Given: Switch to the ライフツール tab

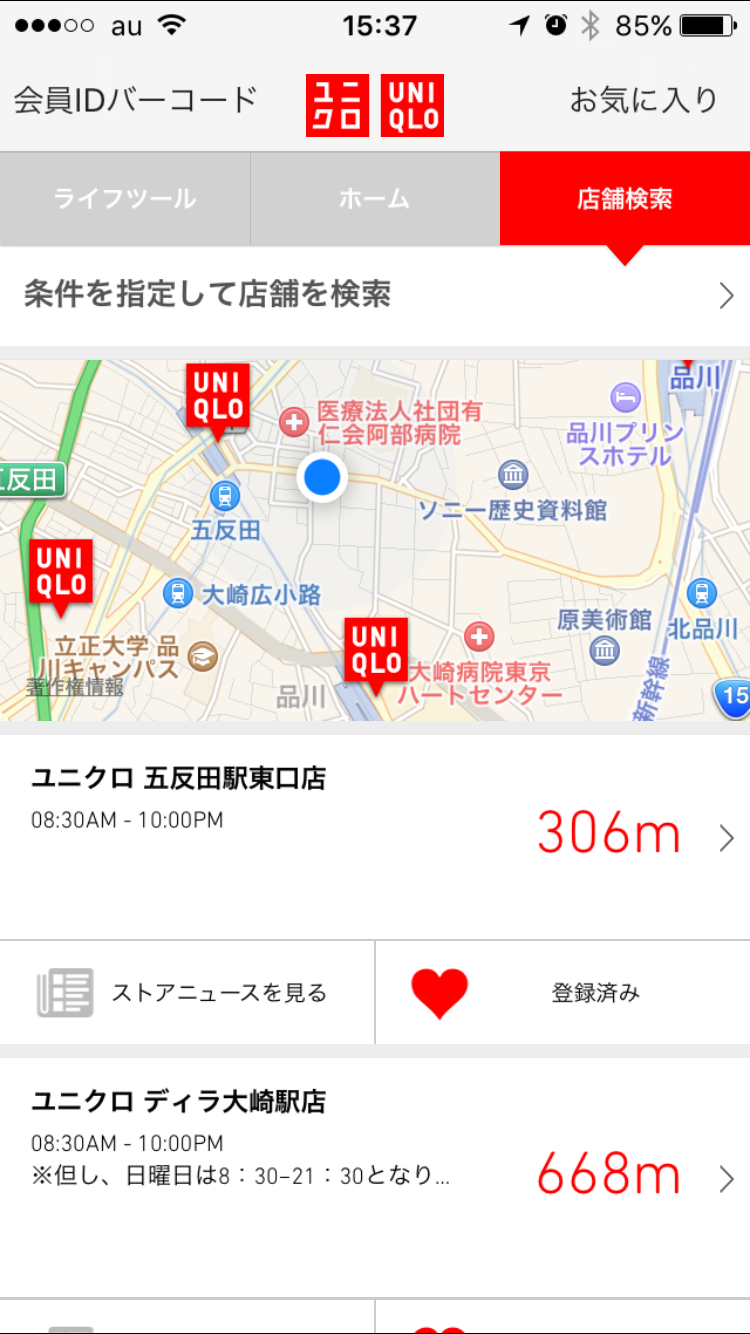Looking at the screenshot, I should 125,199.
